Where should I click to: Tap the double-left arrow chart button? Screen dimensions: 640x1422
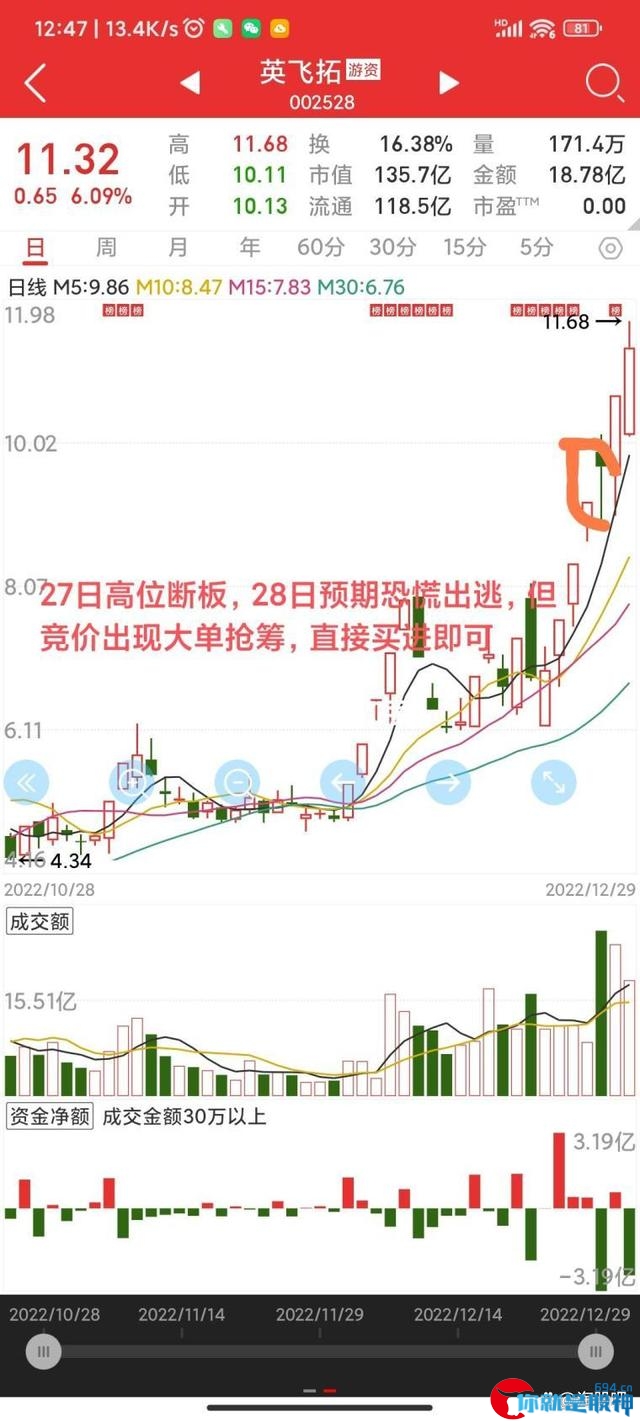27,782
